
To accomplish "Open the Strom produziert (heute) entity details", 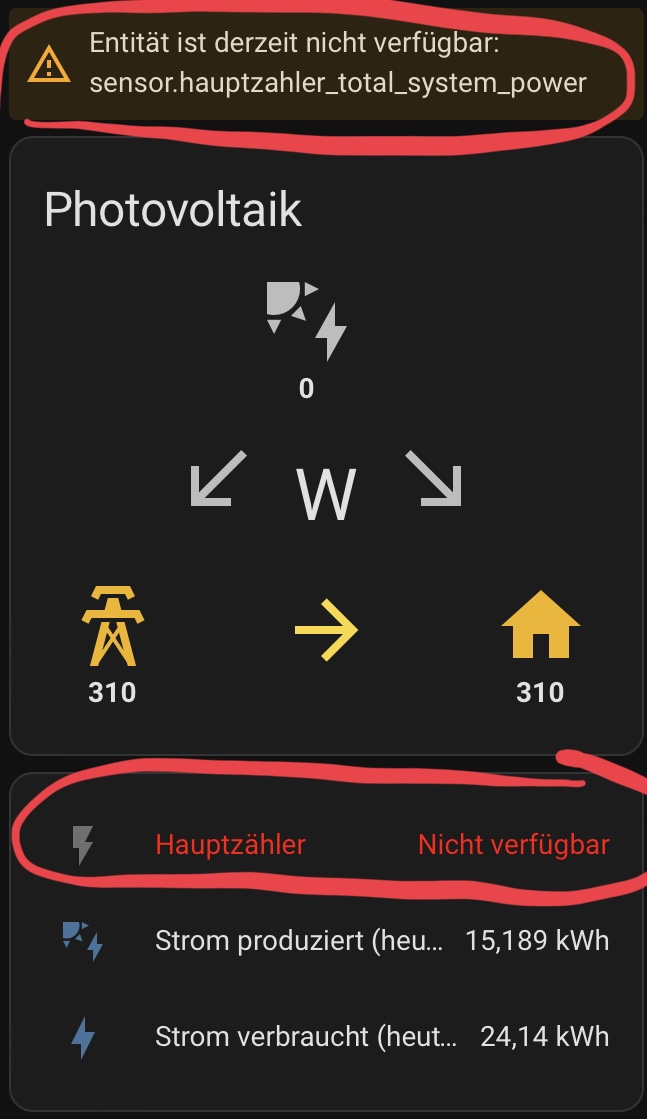I will tap(304, 941).
